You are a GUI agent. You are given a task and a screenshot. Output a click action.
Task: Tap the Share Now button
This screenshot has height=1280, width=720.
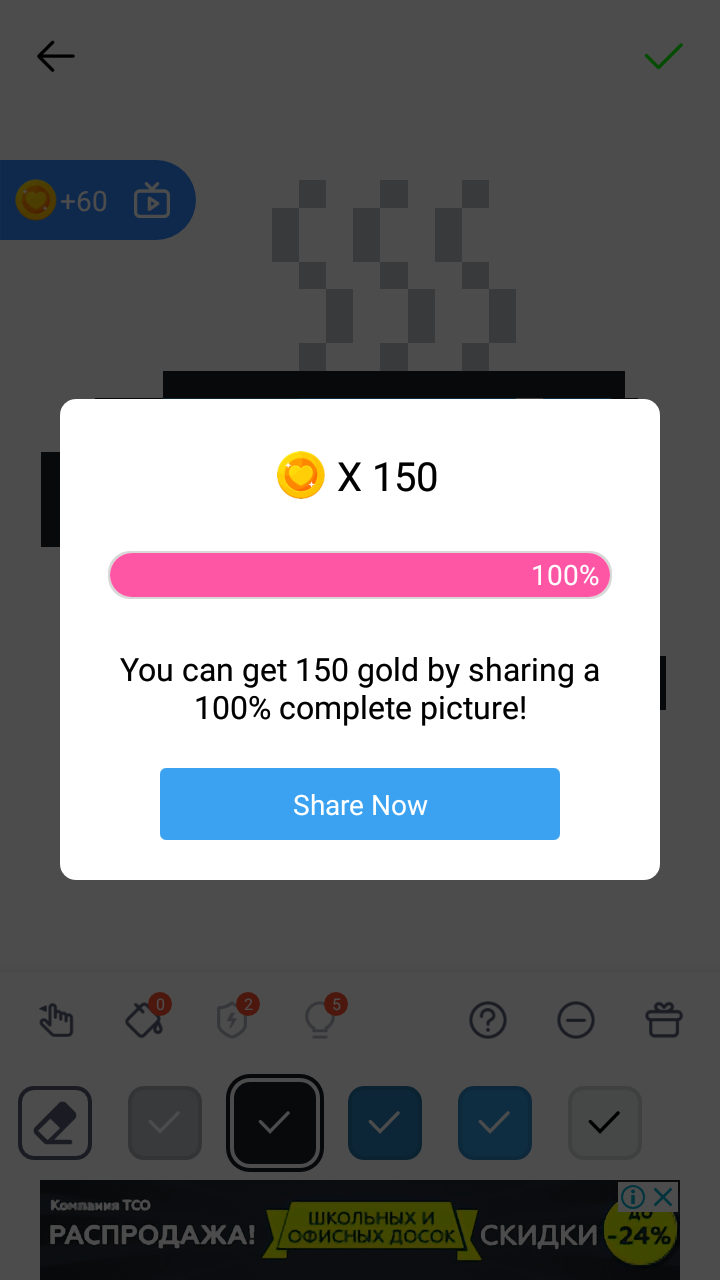pyautogui.click(x=360, y=804)
